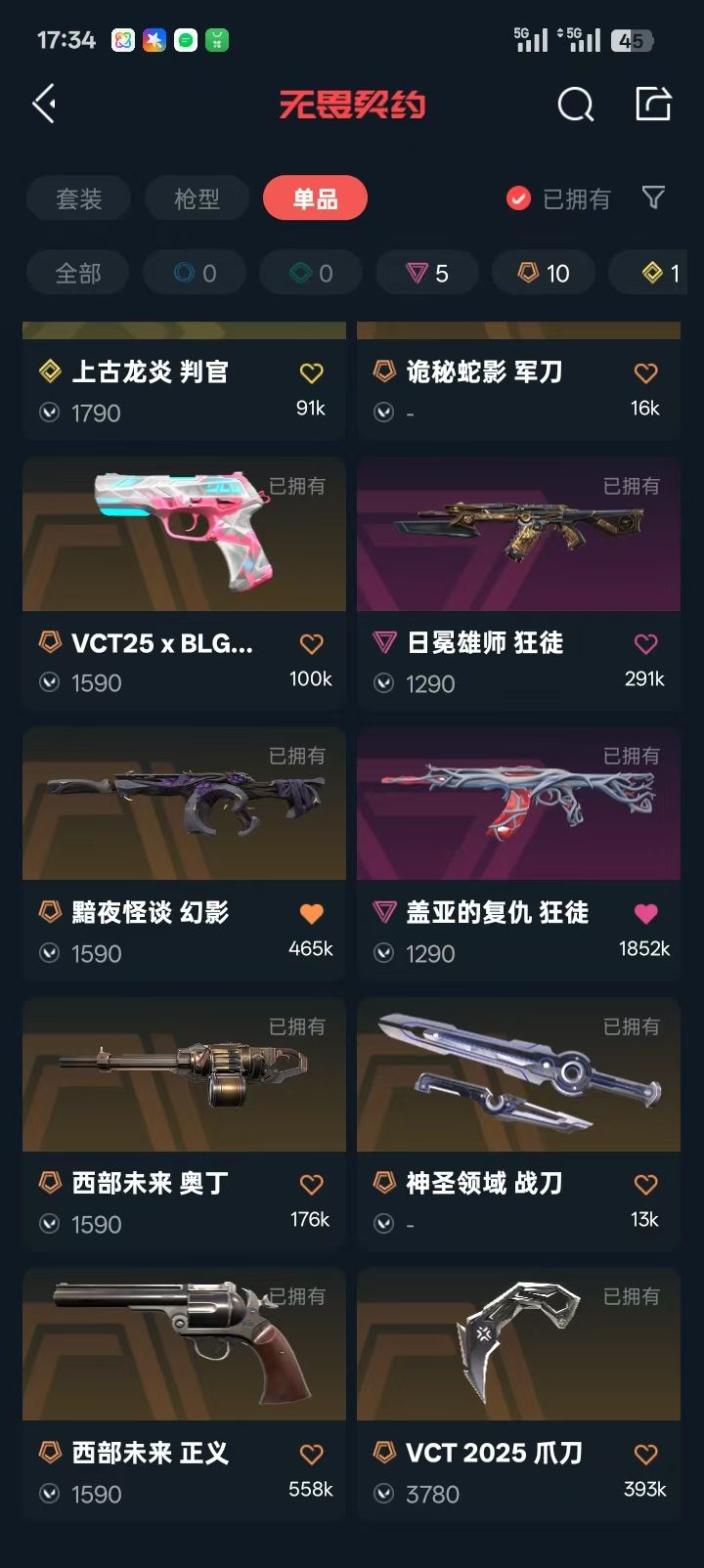
Task: Uncheck the 已拥有 checkbox
Action: [518, 198]
